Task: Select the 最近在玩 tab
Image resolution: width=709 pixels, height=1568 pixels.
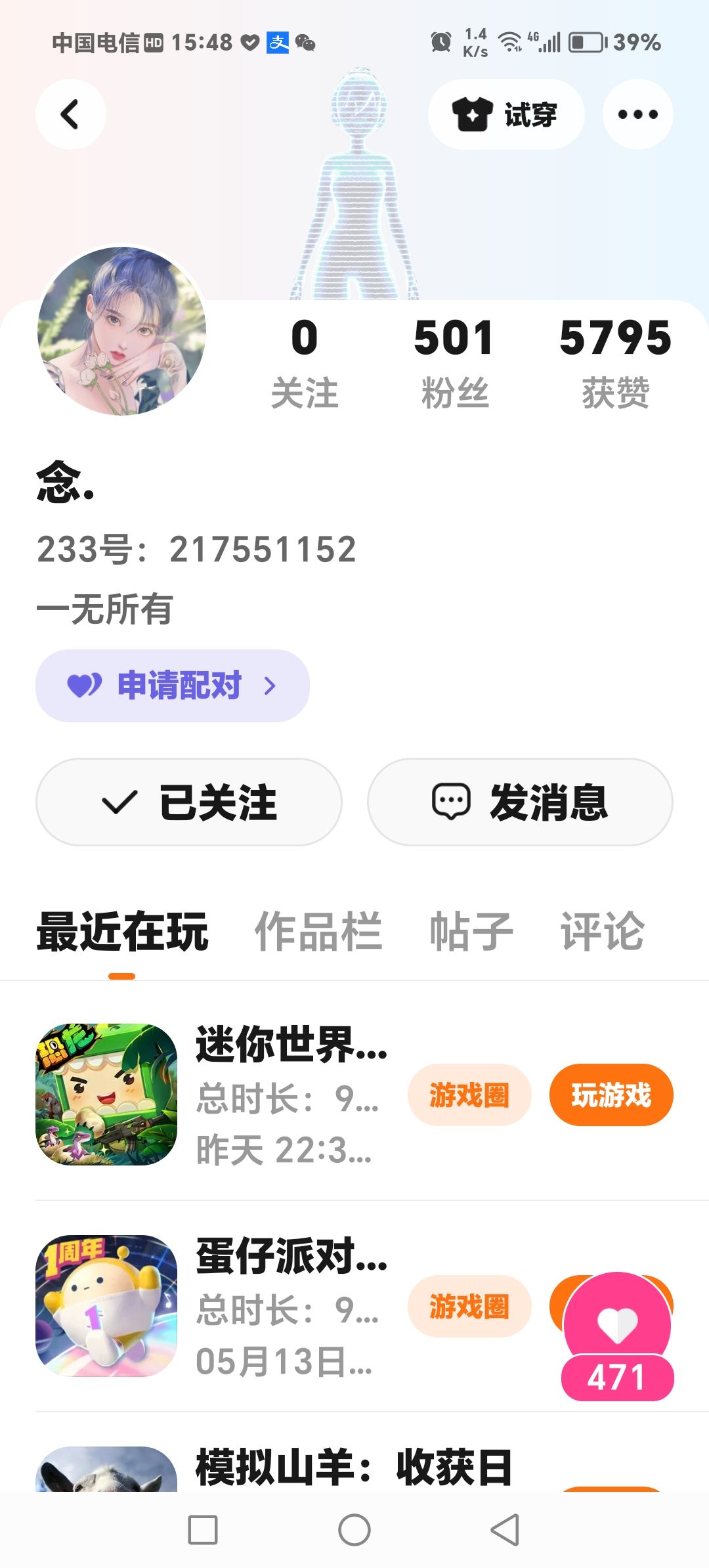Action: click(122, 931)
